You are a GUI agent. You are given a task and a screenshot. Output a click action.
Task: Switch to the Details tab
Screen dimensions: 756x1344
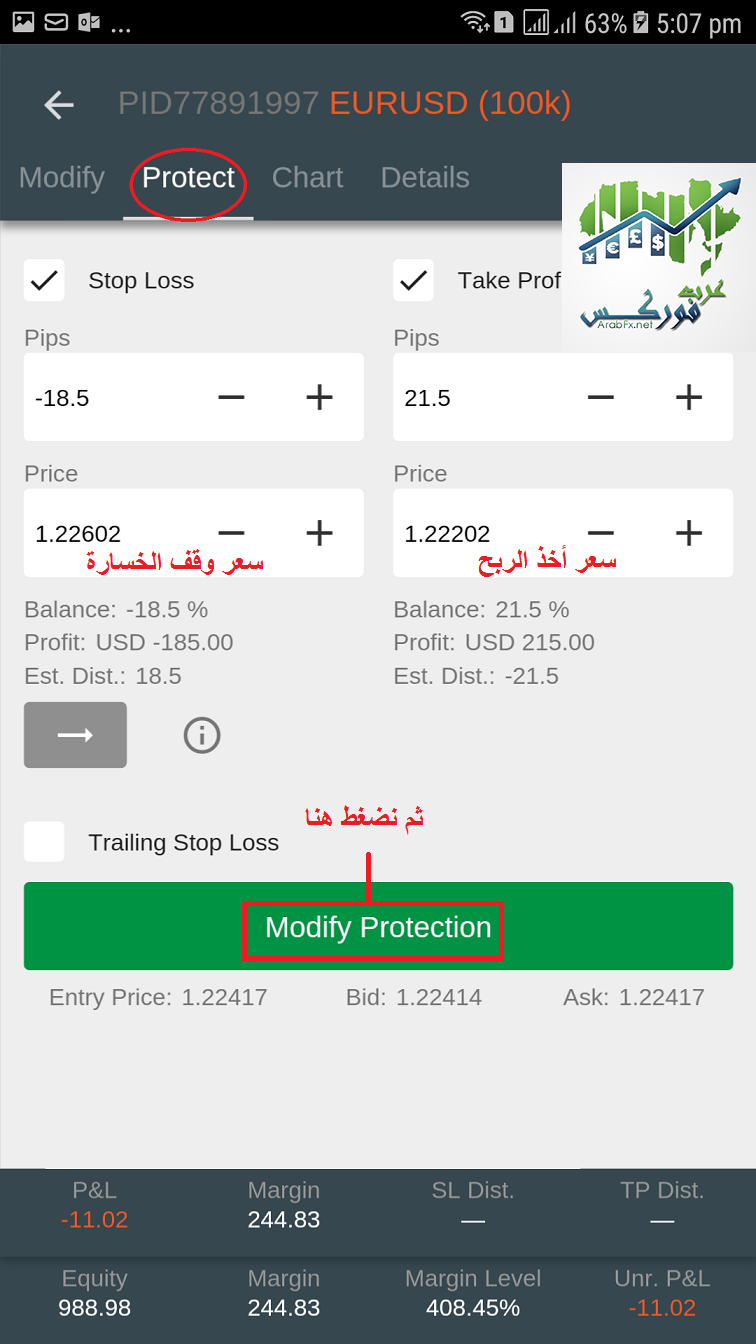tap(425, 178)
